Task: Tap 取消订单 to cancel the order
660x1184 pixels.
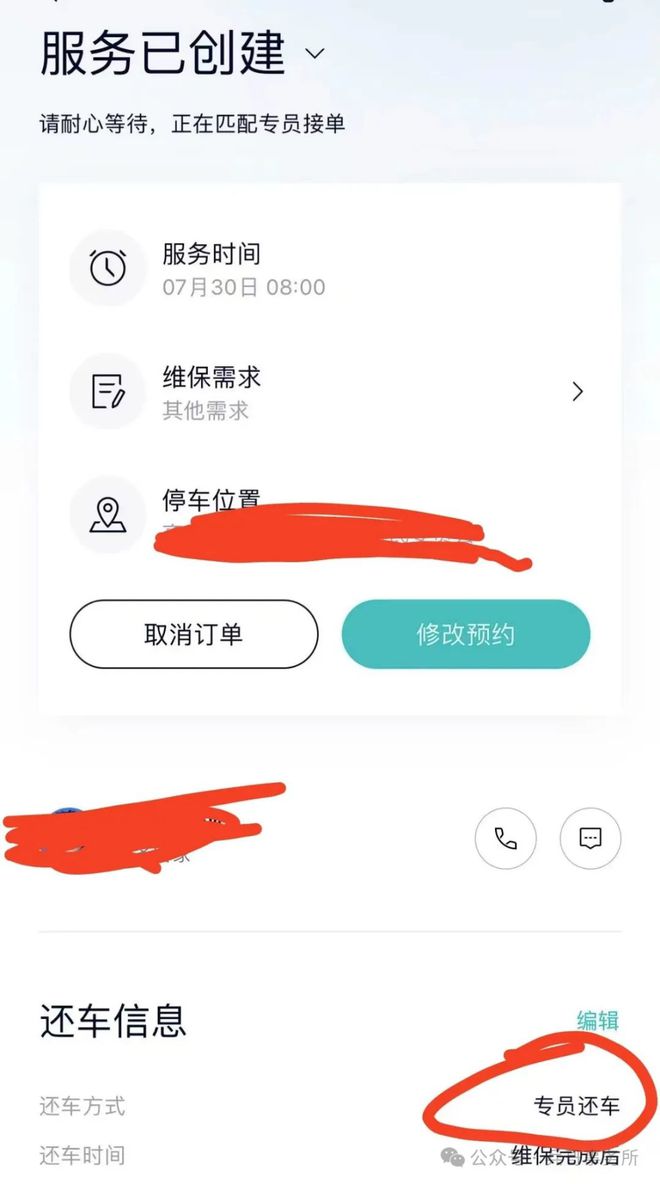Action: point(194,635)
